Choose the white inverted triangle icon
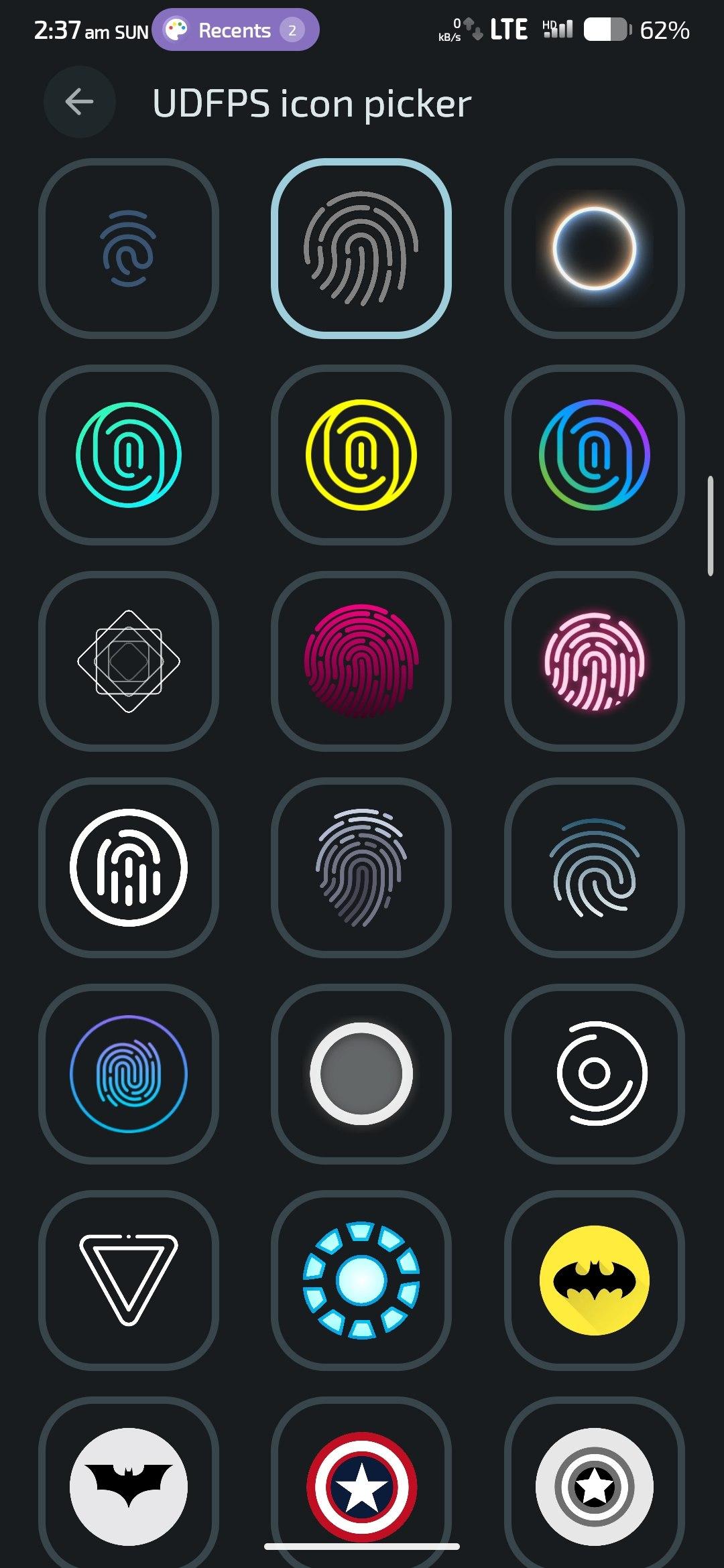724x1568 pixels. point(129,1281)
